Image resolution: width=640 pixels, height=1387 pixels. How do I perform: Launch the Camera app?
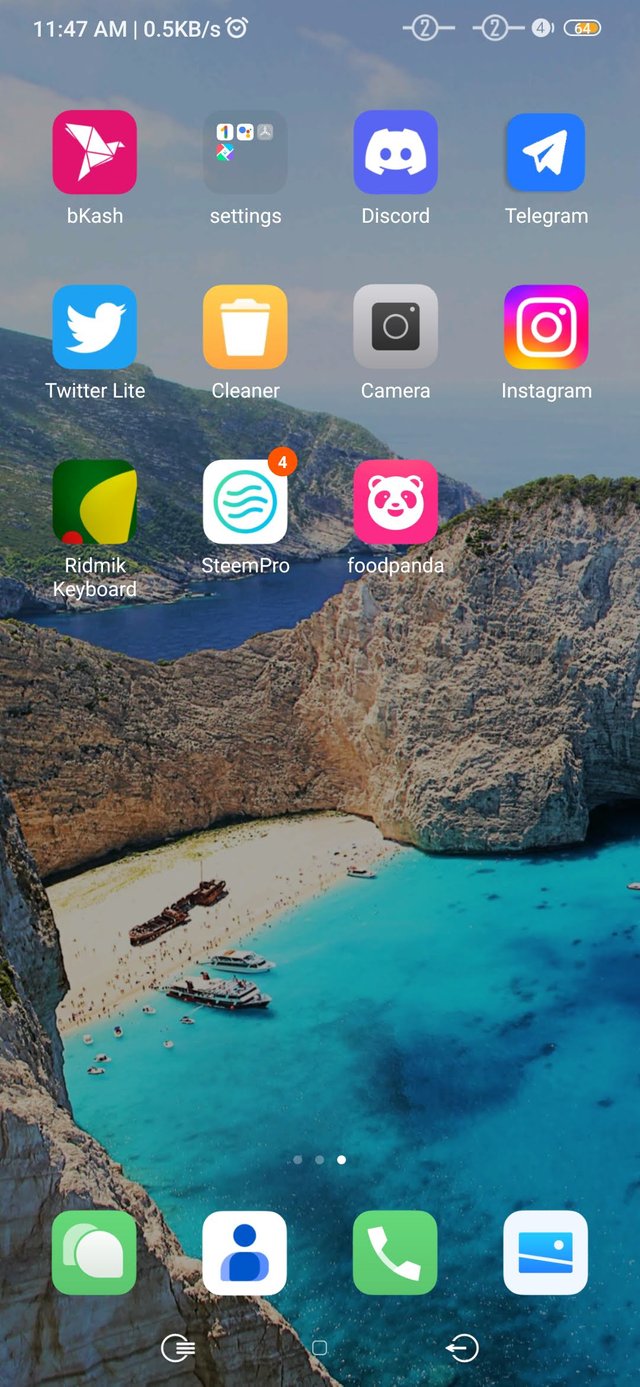pos(395,327)
